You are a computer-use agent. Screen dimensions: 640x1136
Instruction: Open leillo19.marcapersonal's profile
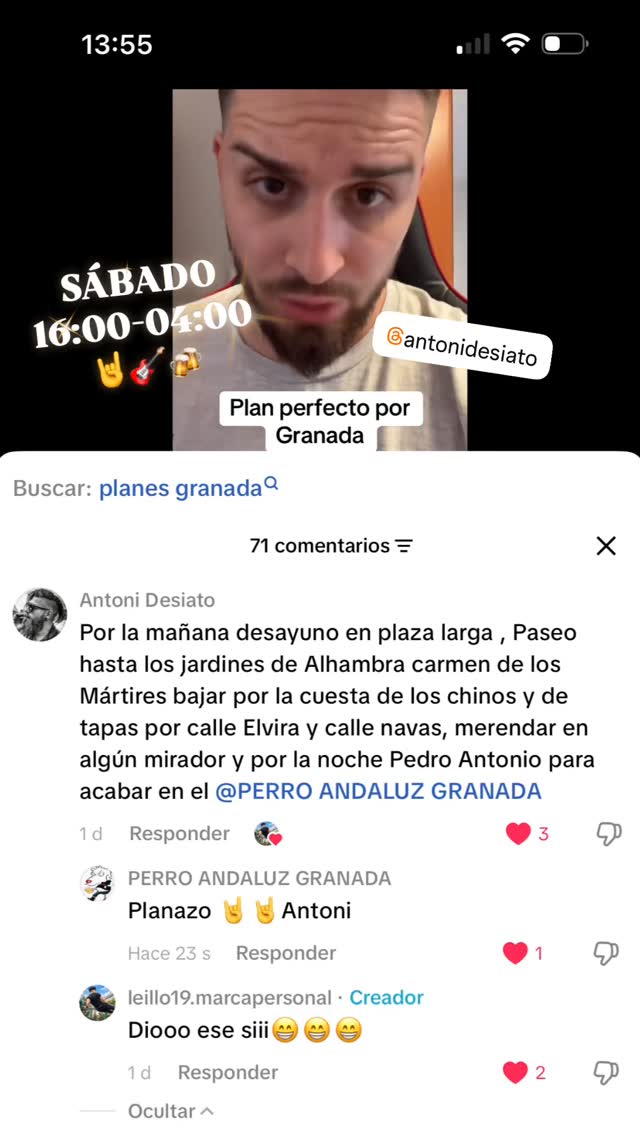230,998
